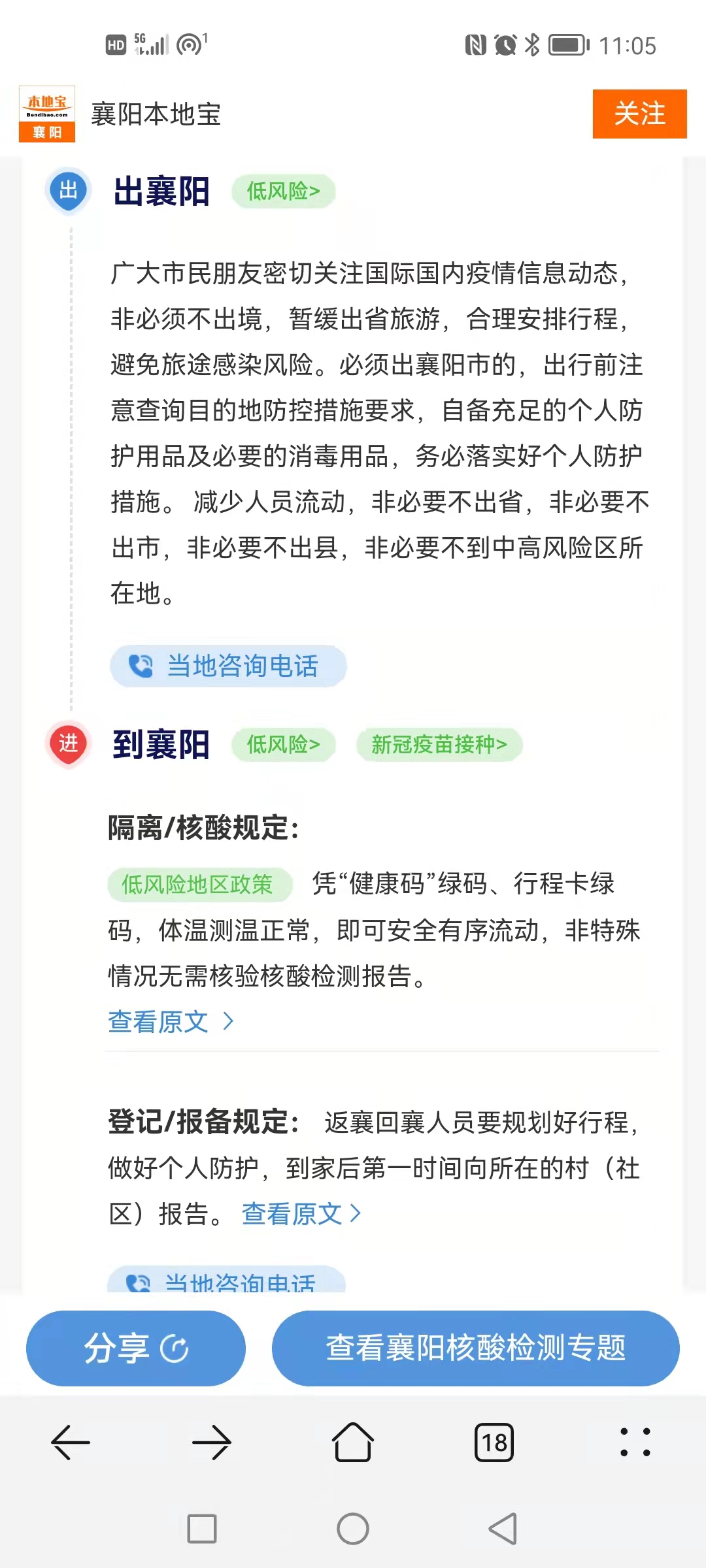The height and width of the screenshot is (1568, 706).
Task: View 查看原文 after 登记/报备规定
Action: [301, 1213]
